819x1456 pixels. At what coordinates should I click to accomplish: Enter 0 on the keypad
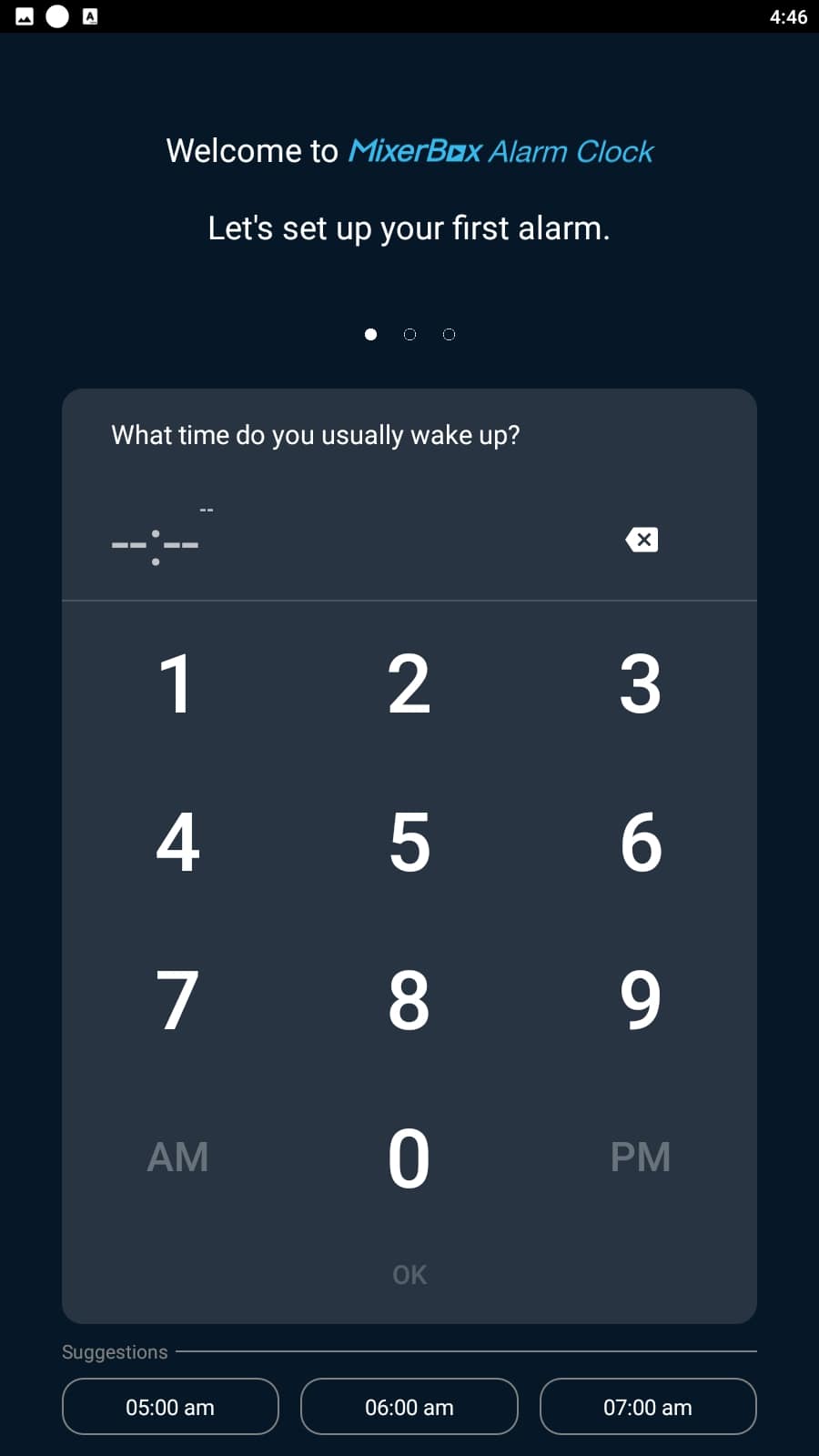point(409,1158)
